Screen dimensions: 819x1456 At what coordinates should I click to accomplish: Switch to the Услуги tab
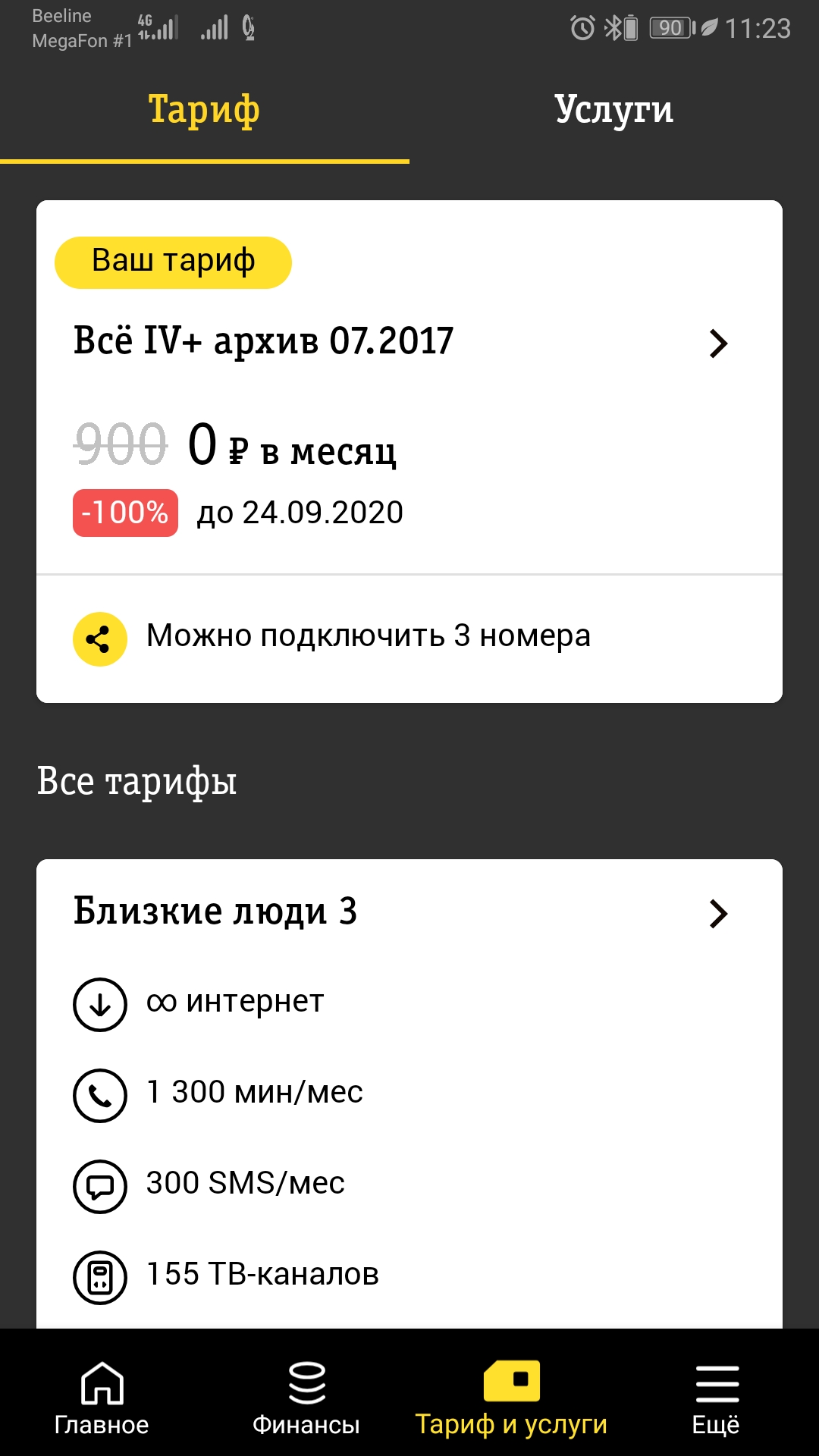point(613,110)
